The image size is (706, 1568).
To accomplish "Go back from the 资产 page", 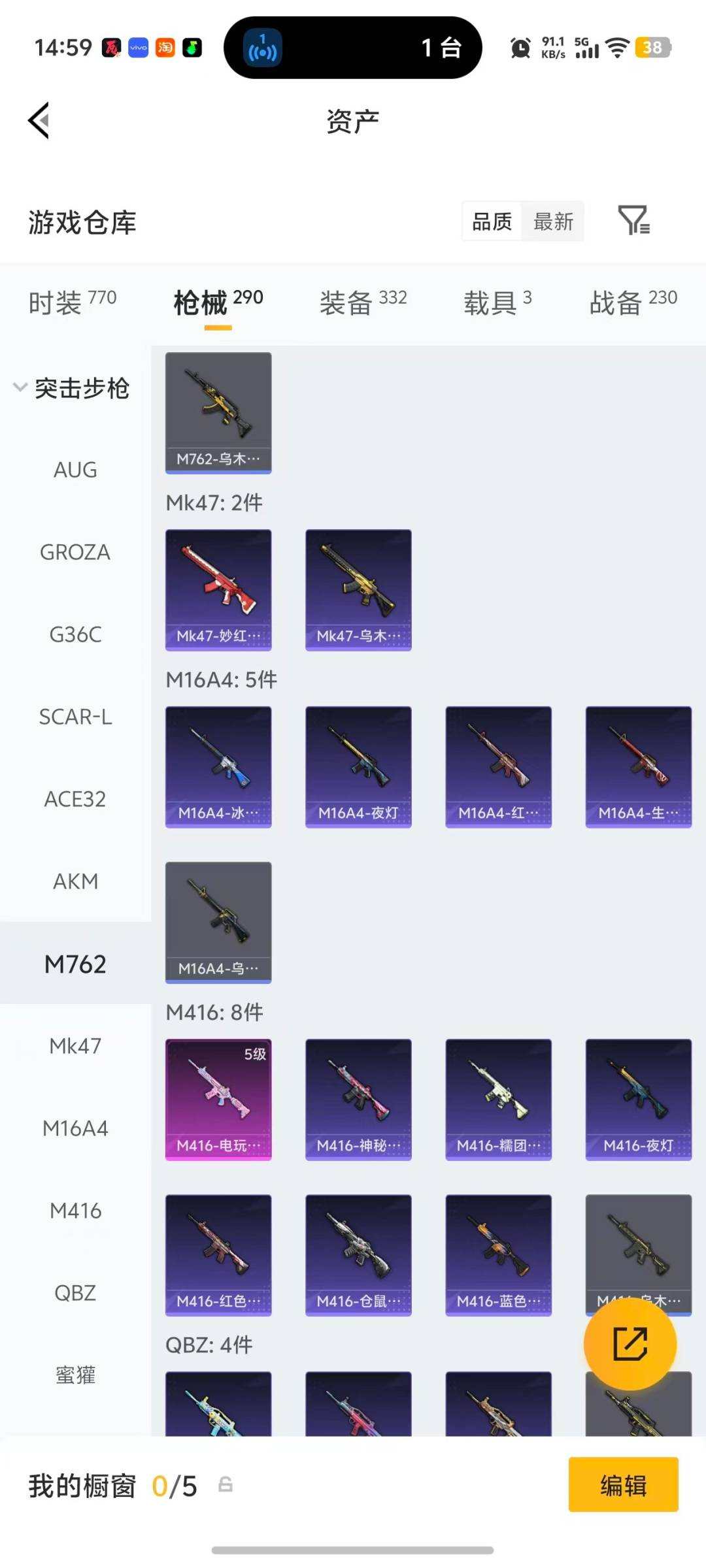I will click(39, 121).
